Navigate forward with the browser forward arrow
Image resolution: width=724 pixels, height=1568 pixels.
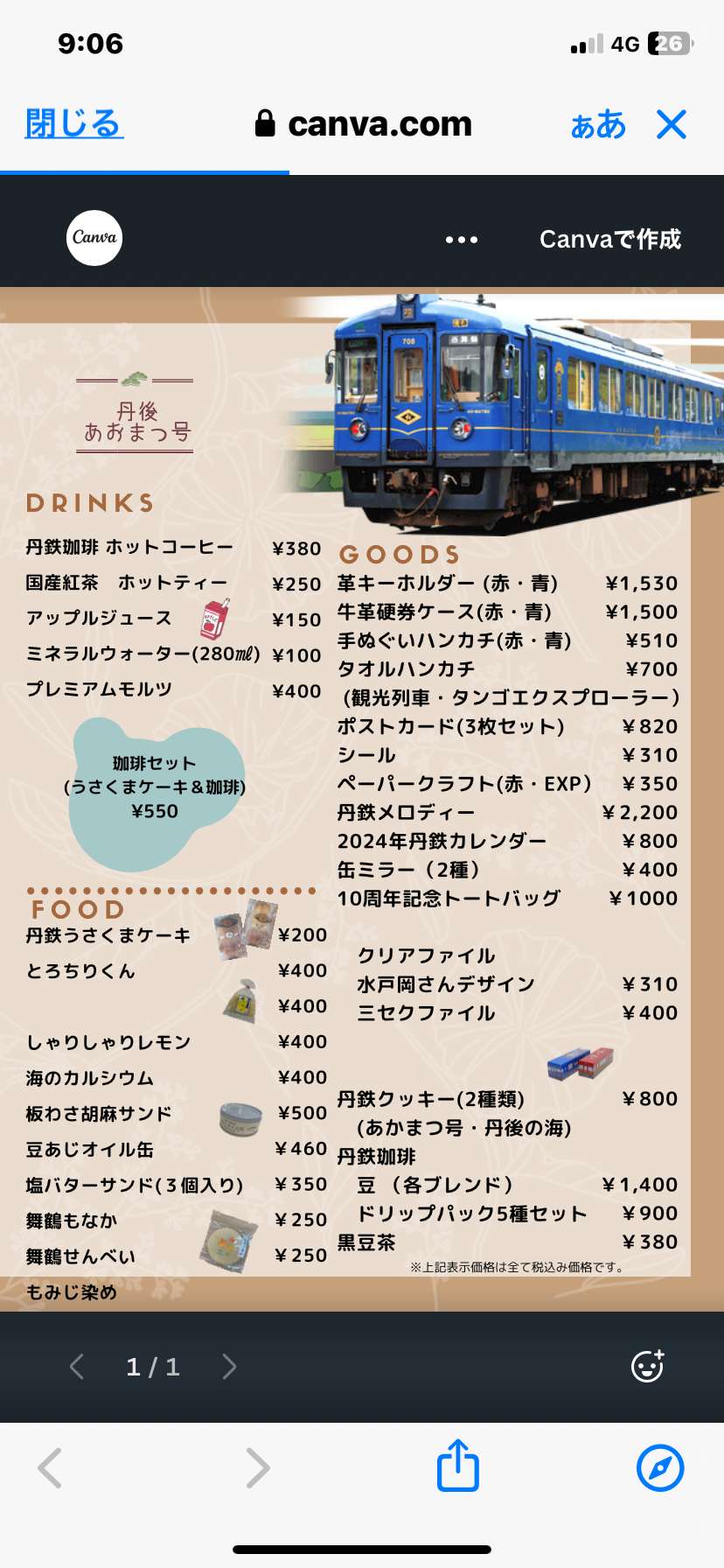coord(257,1467)
